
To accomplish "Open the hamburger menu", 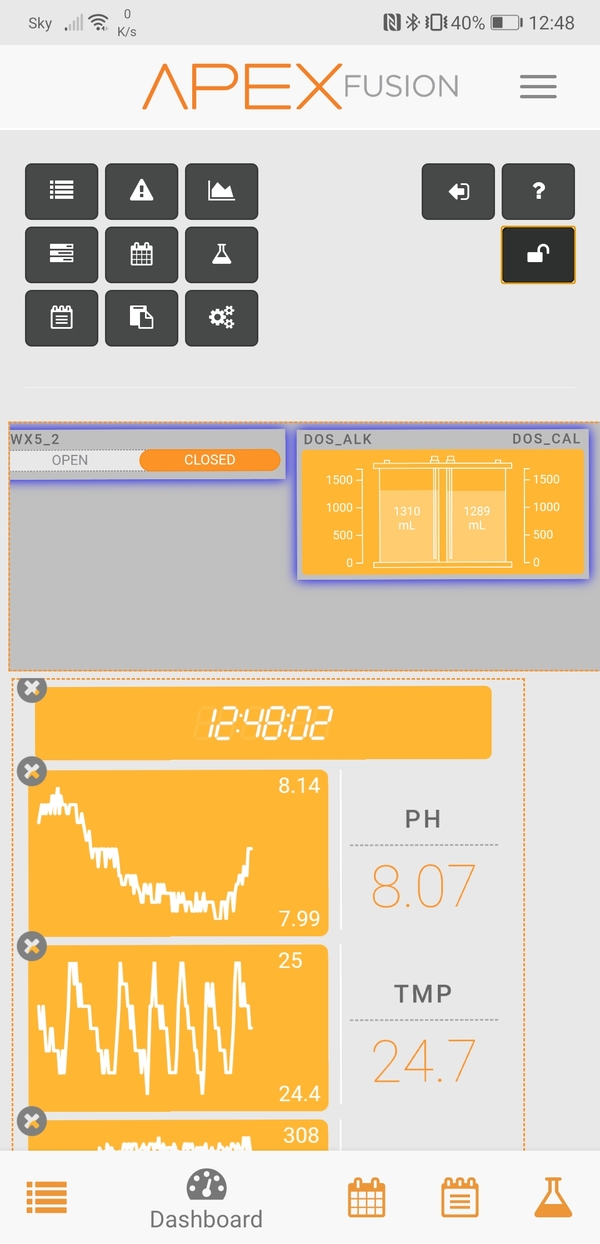I will tap(538, 87).
